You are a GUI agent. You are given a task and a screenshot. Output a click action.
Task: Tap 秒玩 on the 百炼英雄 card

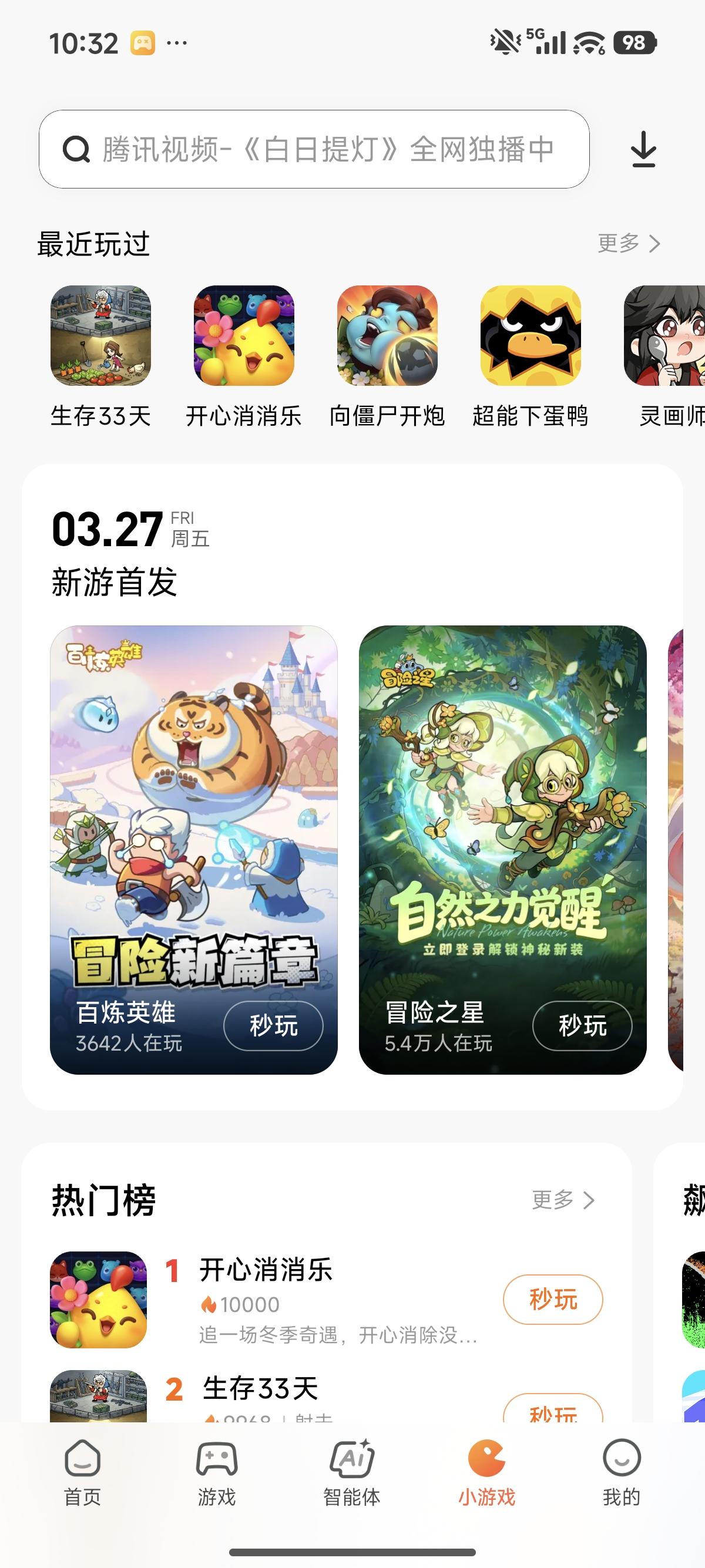tap(273, 1025)
